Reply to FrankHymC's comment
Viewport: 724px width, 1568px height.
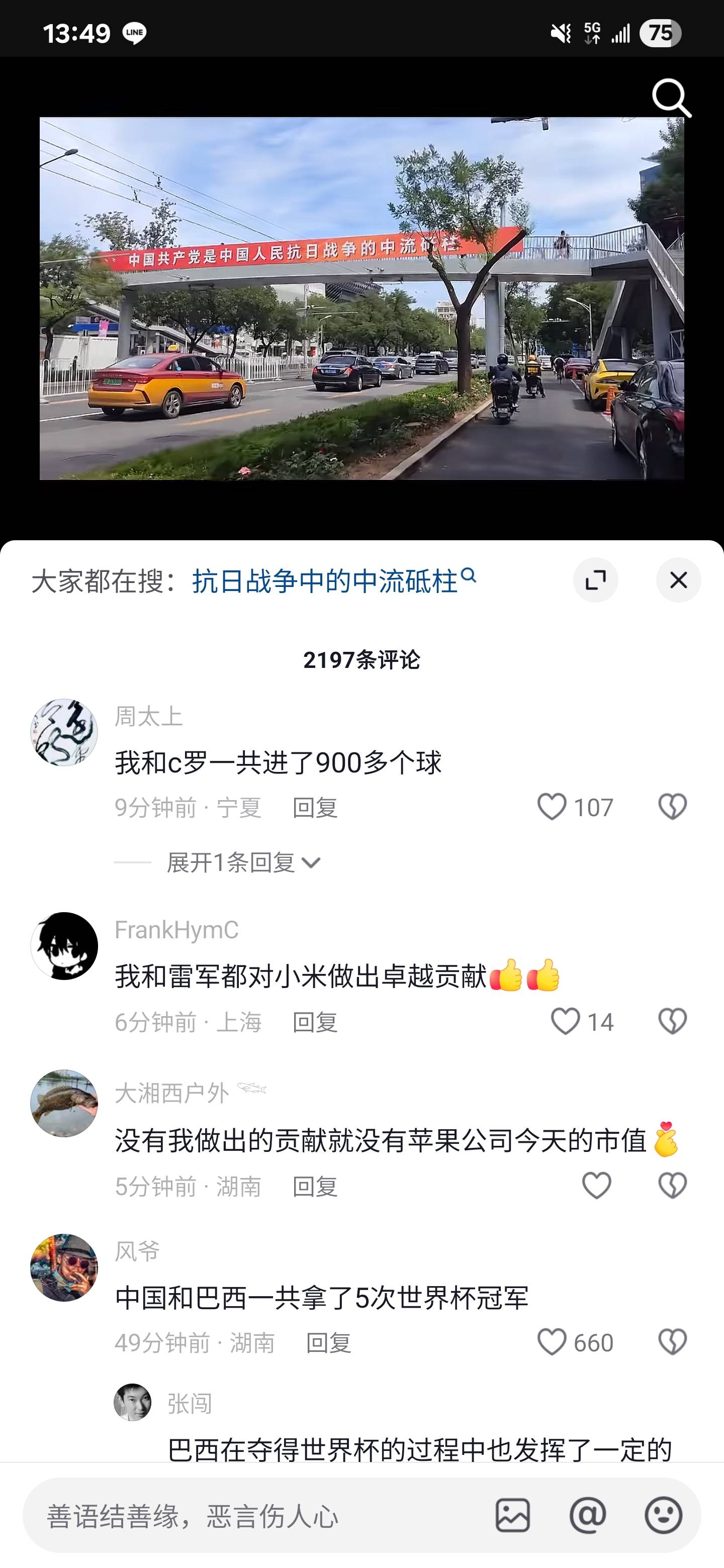tap(315, 1022)
